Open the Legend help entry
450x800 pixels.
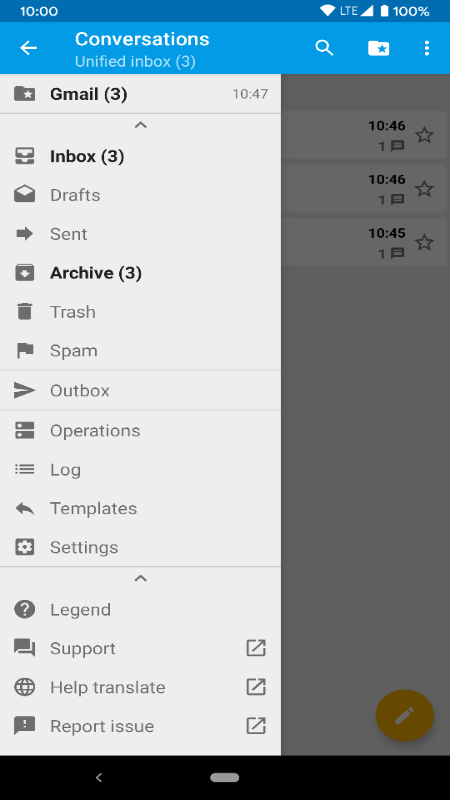pyautogui.click(x=140, y=610)
